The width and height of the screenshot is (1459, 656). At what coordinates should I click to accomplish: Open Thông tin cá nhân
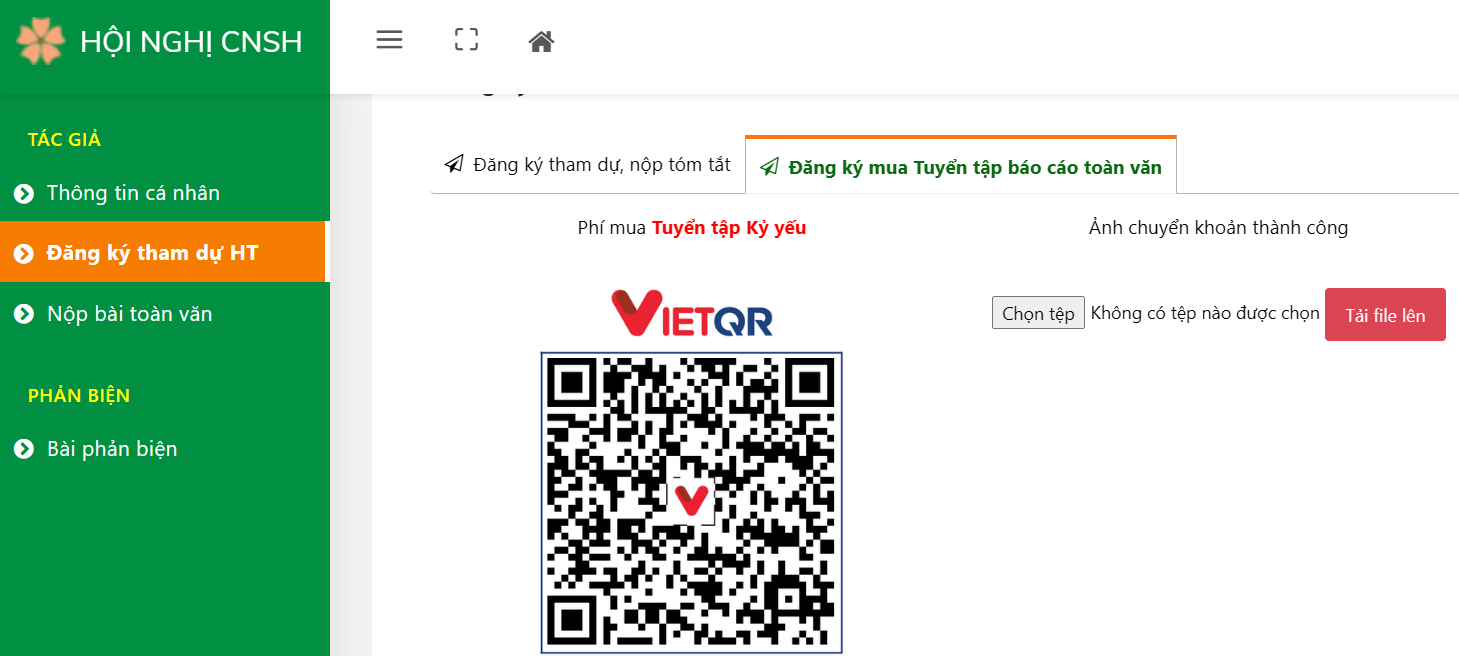coord(133,193)
